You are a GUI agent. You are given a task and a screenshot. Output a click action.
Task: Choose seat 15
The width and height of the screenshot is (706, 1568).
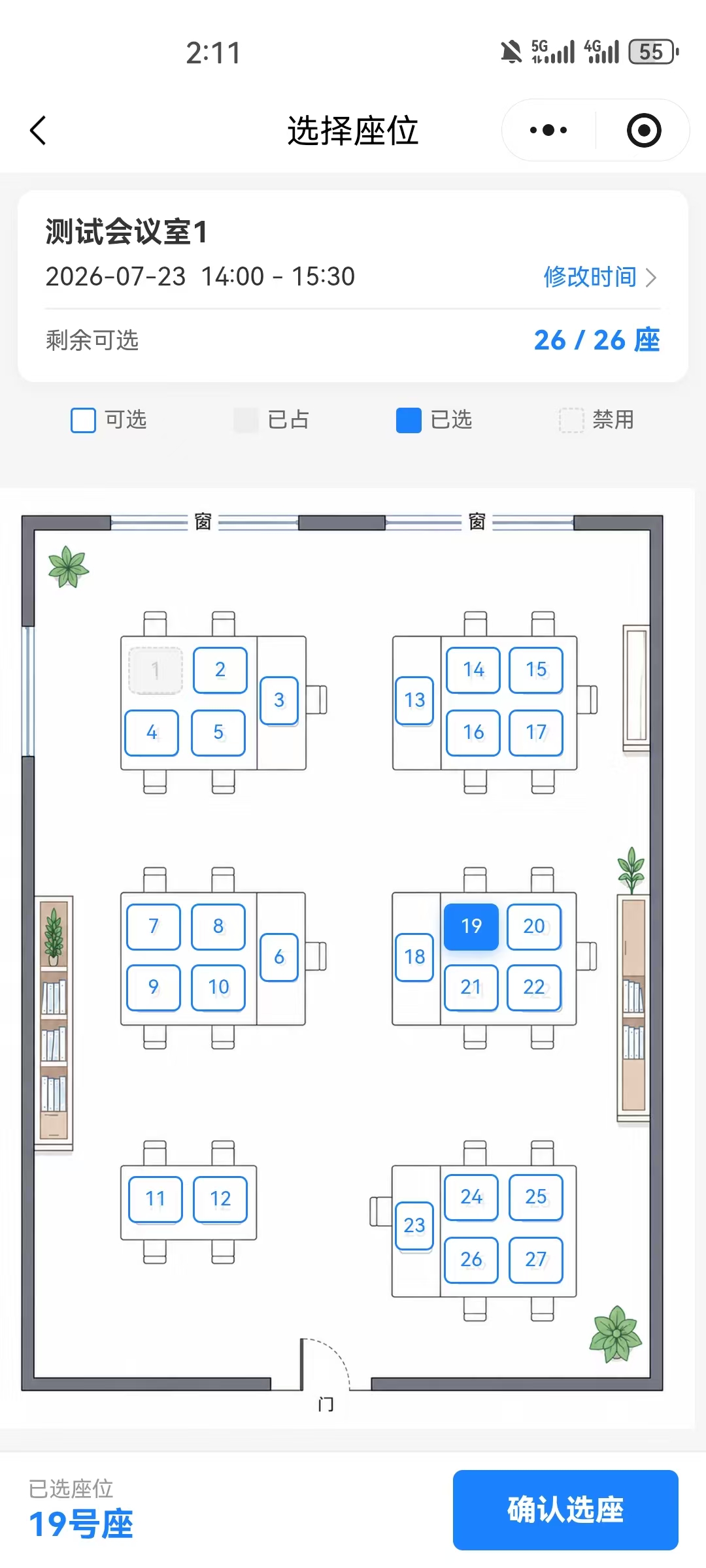tap(536, 670)
